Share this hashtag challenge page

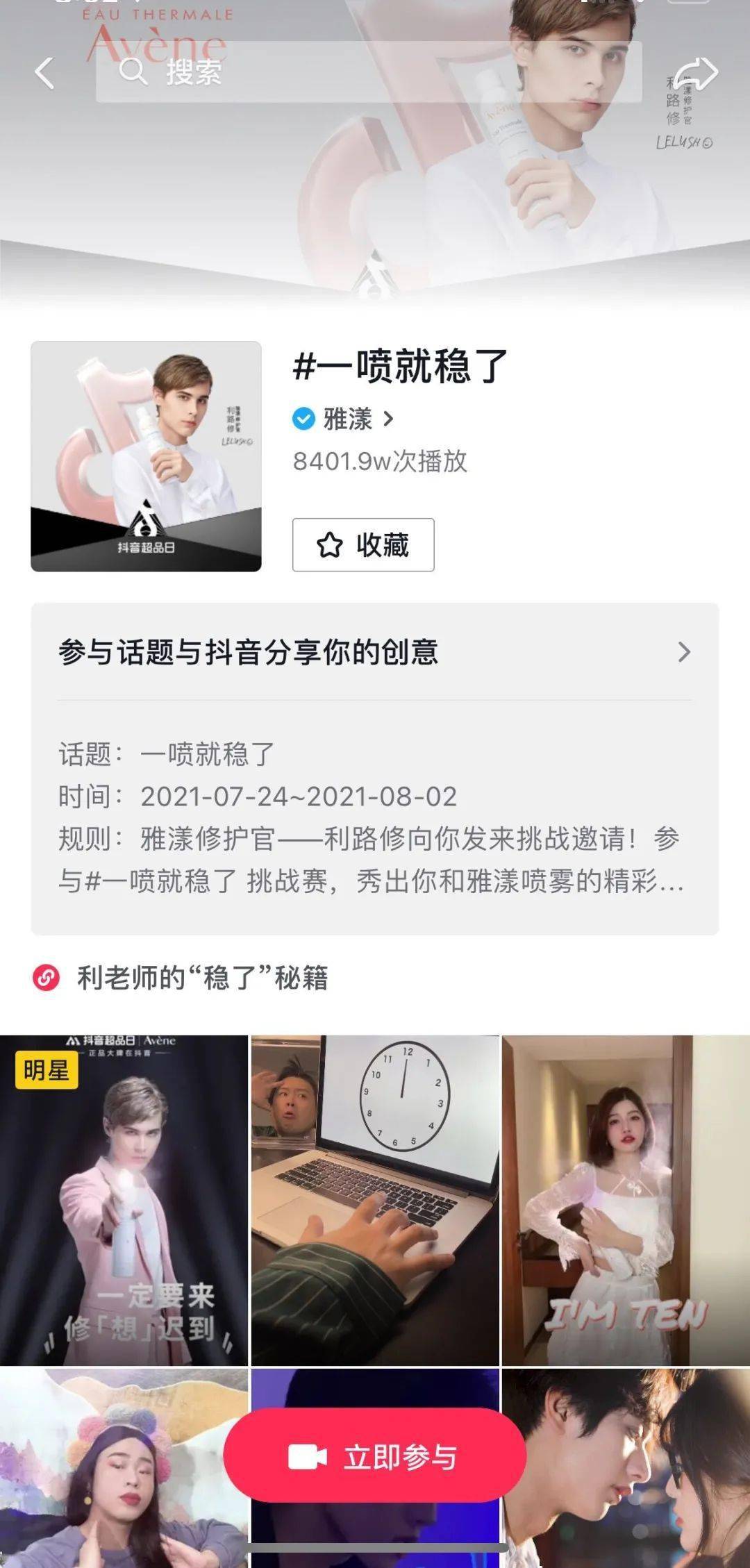[696, 73]
